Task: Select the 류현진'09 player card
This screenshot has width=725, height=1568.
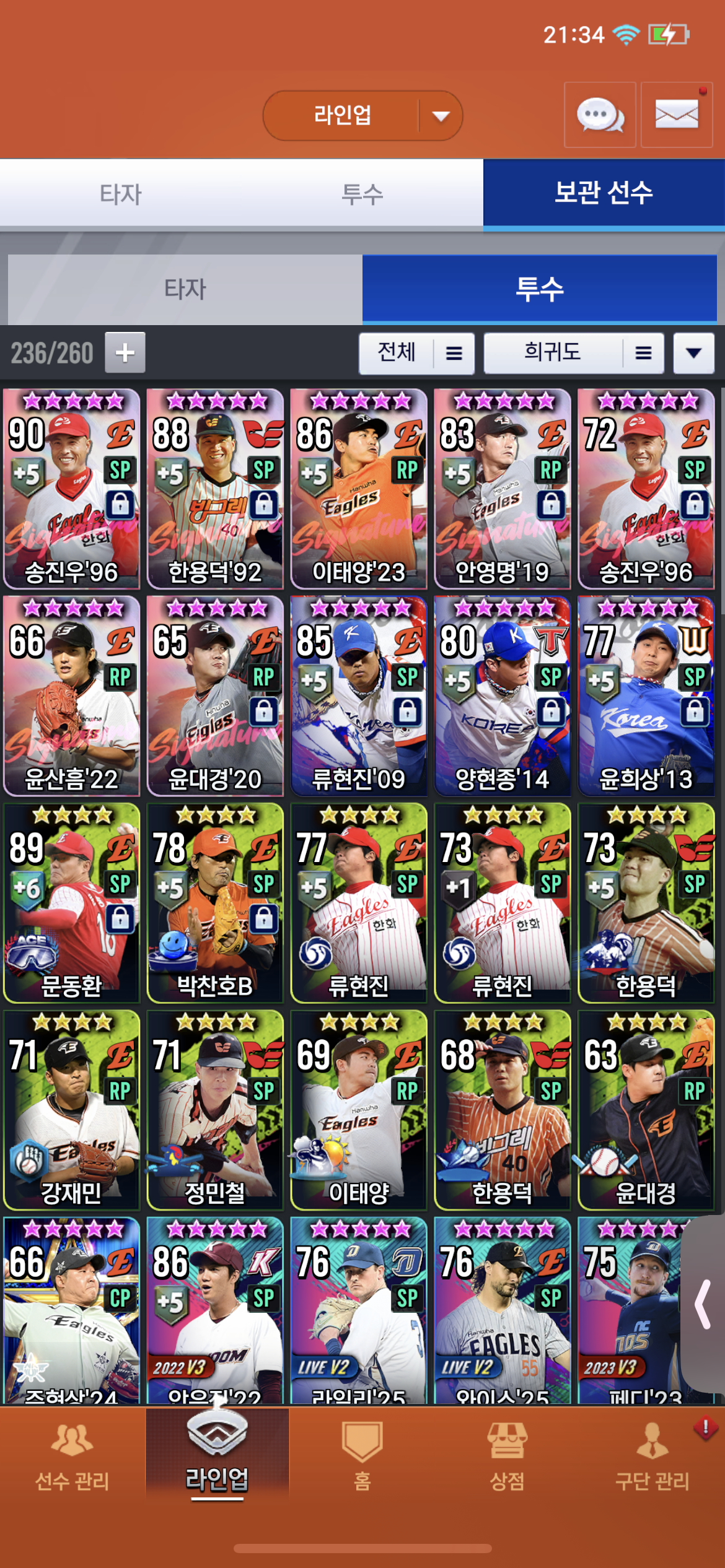Action: (x=359, y=696)
